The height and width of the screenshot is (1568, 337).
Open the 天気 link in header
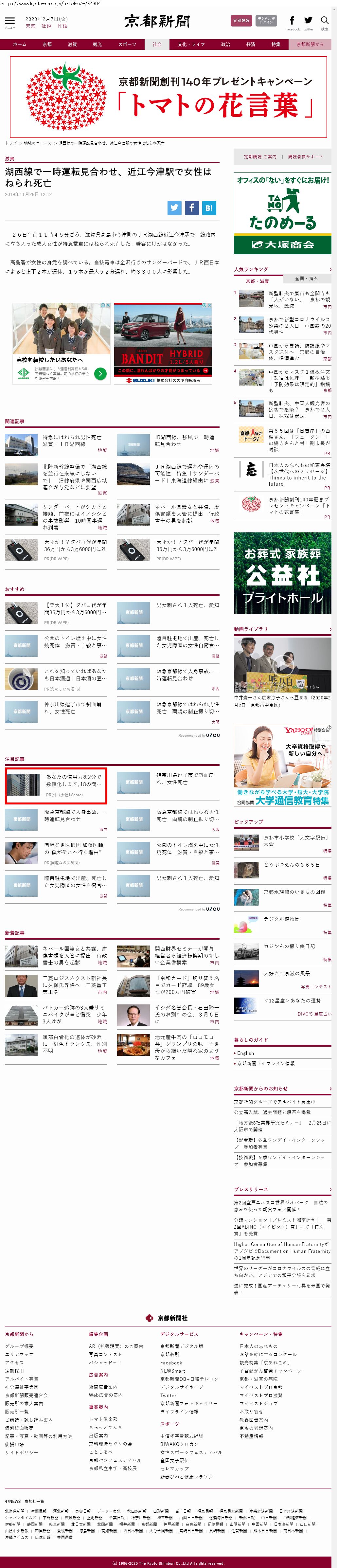(x=30, y=26)
